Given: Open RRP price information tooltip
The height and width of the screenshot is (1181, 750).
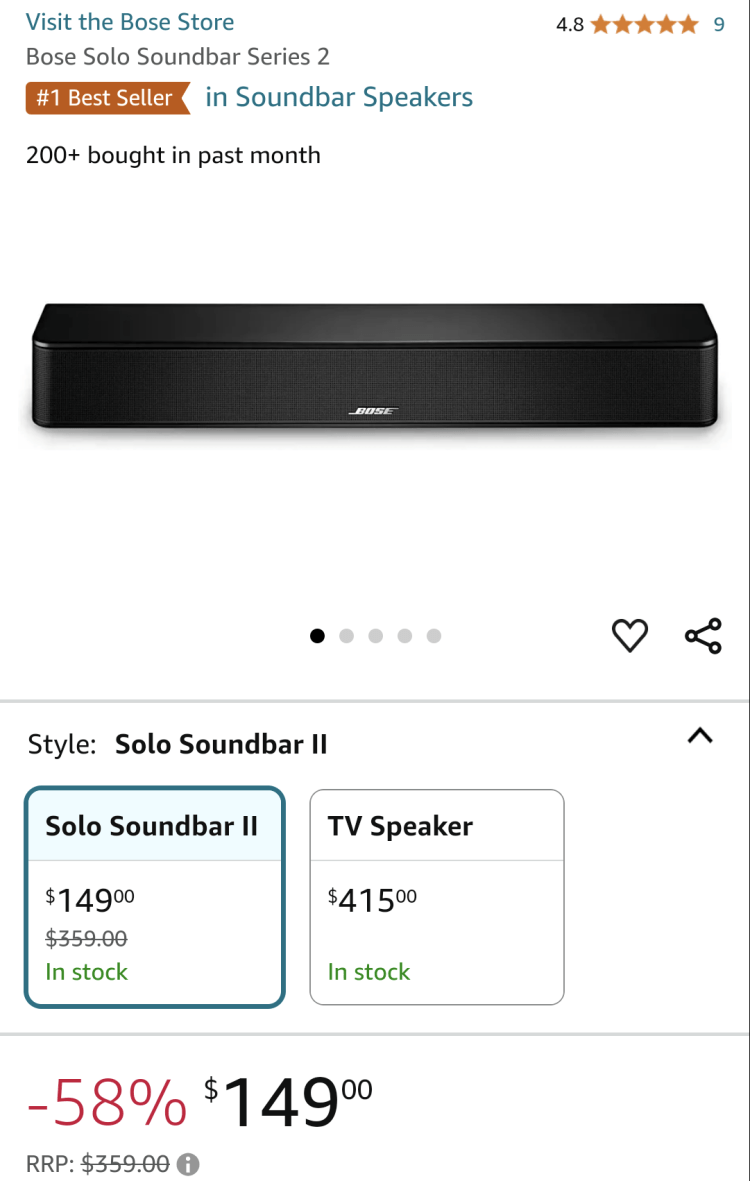Looking at the screenshot, I should click(187, 1163).
